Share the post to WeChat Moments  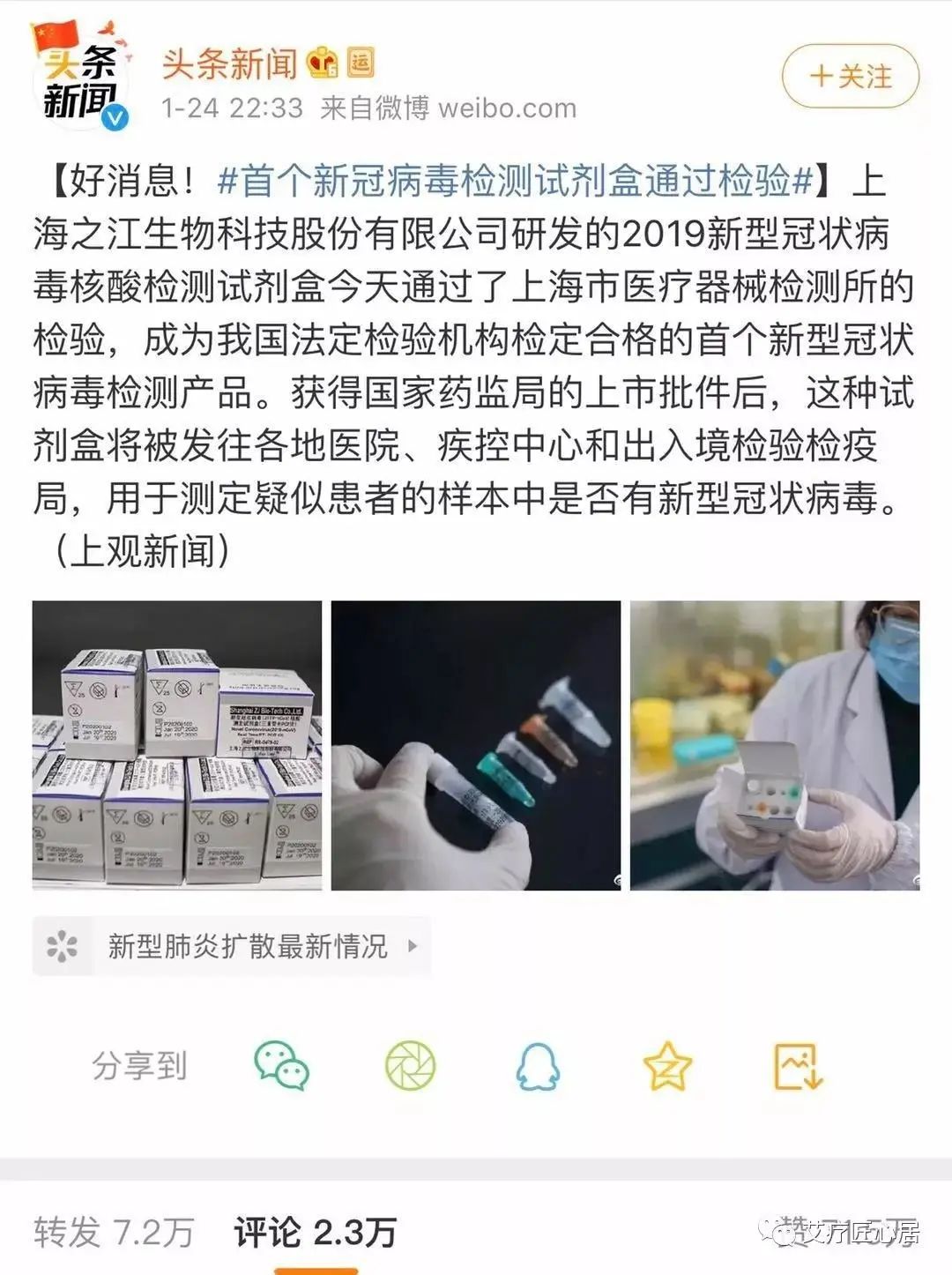click(410, 1065)
